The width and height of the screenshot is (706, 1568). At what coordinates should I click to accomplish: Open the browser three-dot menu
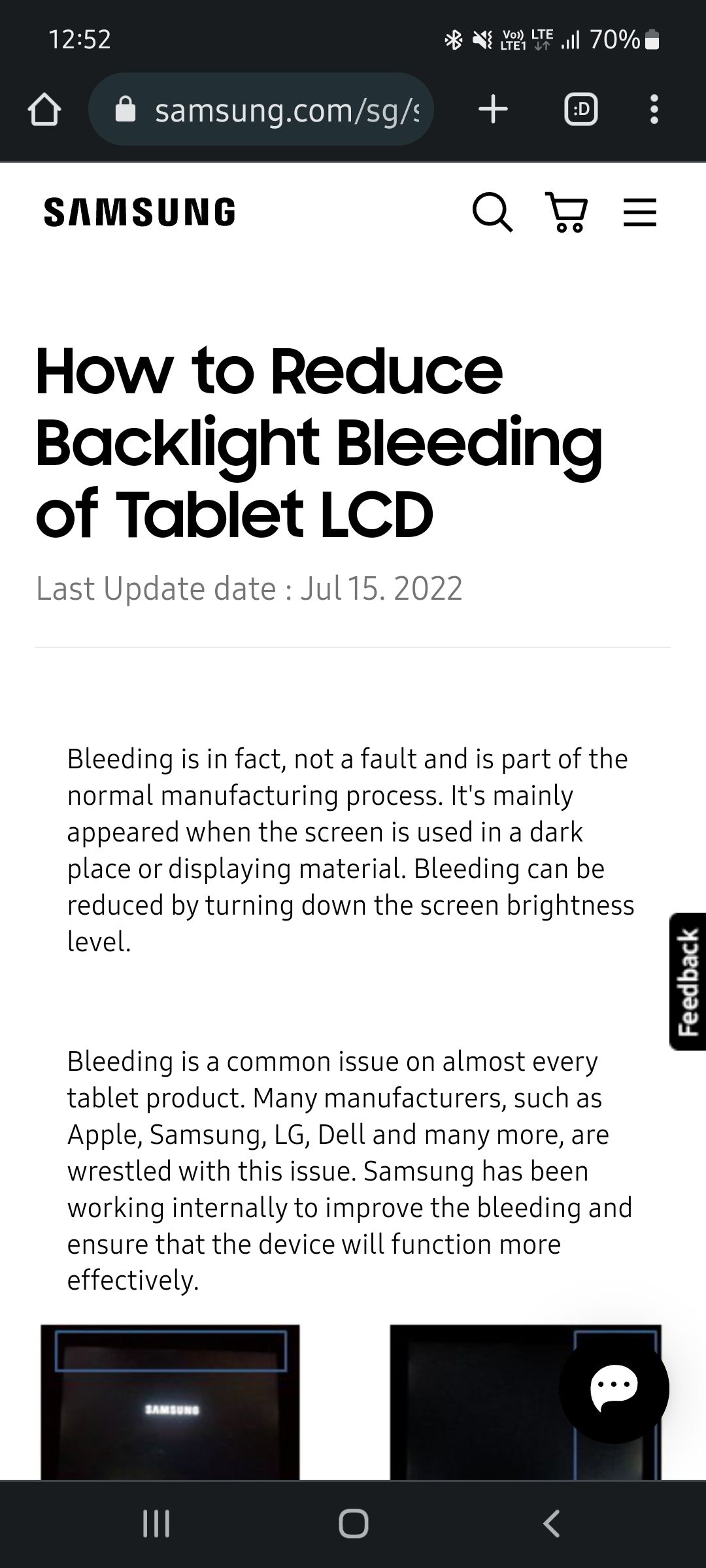(652, 109)
